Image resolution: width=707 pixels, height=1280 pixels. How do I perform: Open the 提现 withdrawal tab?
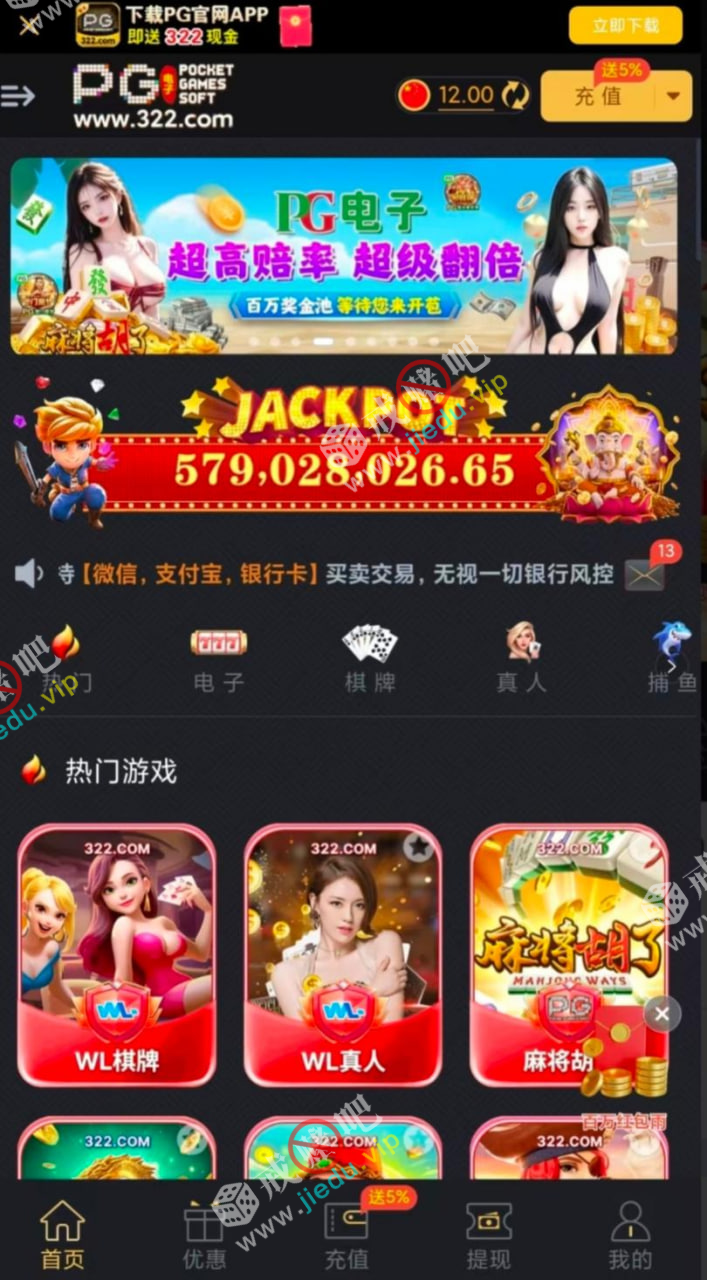488,1235
